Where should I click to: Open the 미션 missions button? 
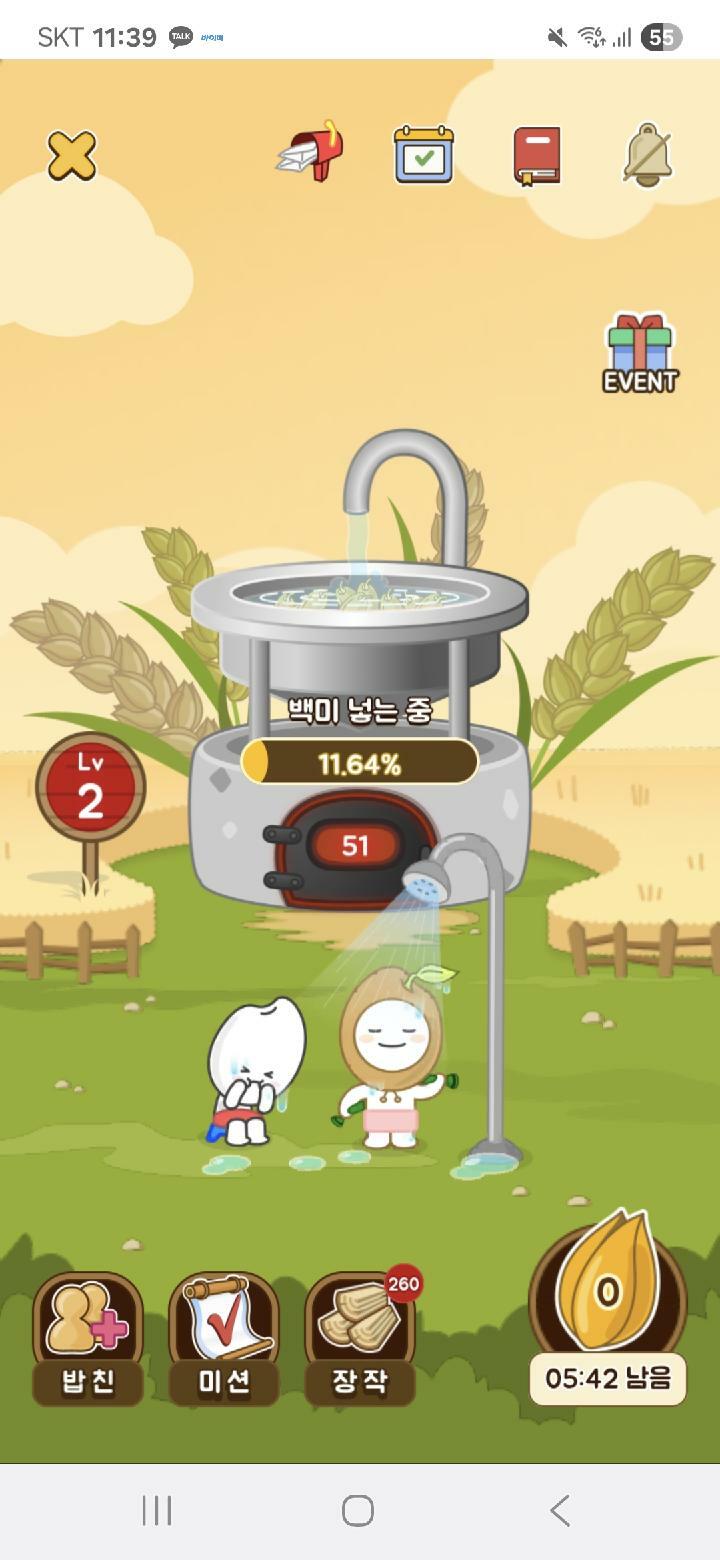(x=224, y=1338)
